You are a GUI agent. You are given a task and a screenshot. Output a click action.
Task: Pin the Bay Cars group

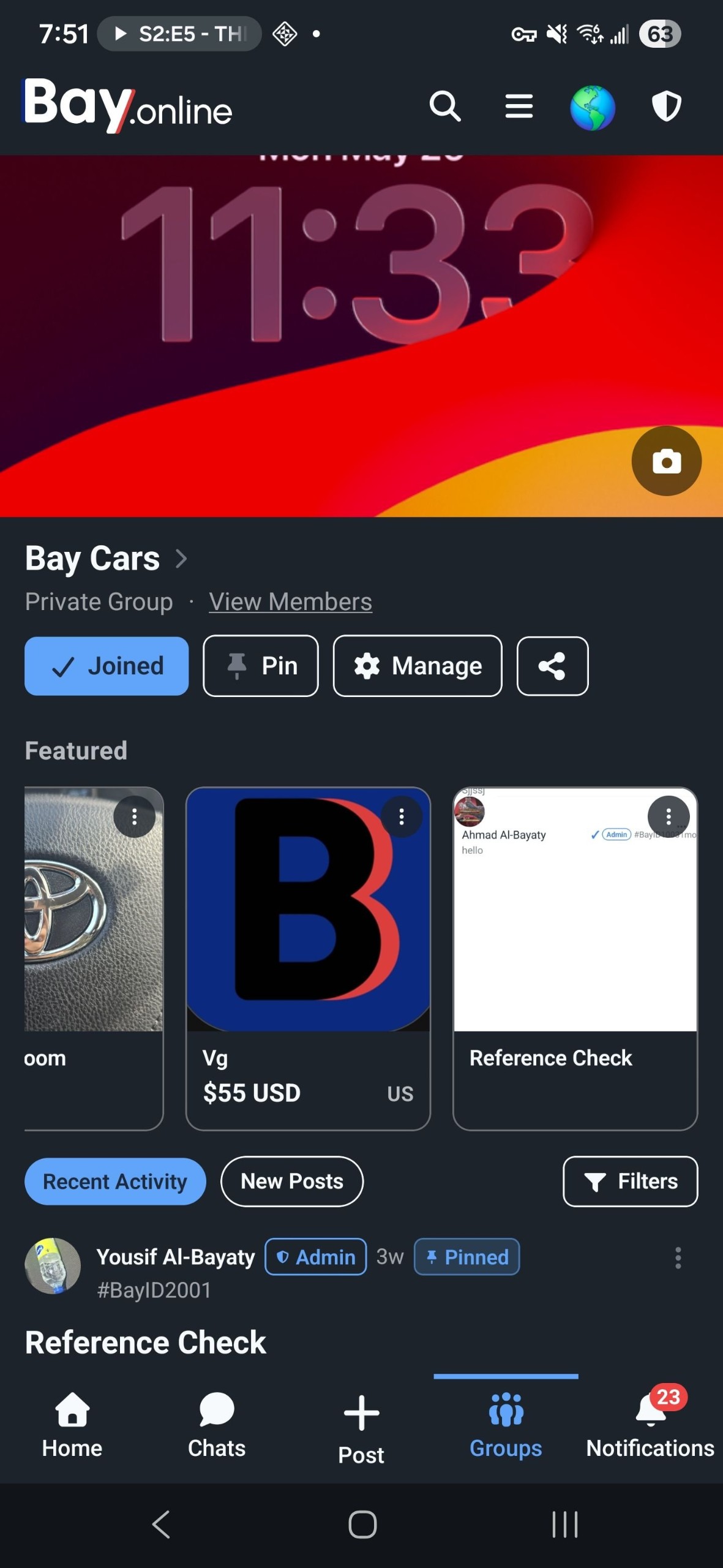point(261,666)
